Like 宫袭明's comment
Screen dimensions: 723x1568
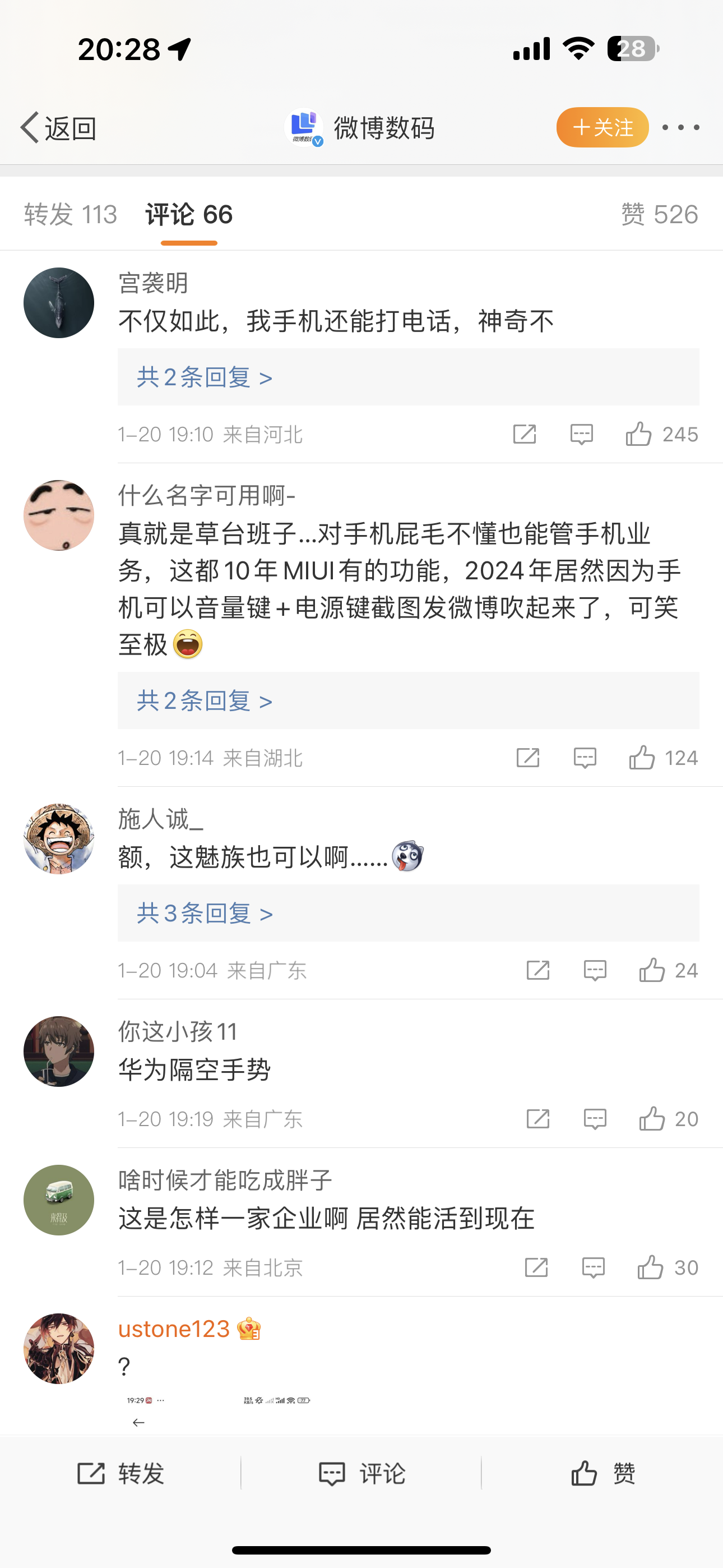click(x=639, y=435)
